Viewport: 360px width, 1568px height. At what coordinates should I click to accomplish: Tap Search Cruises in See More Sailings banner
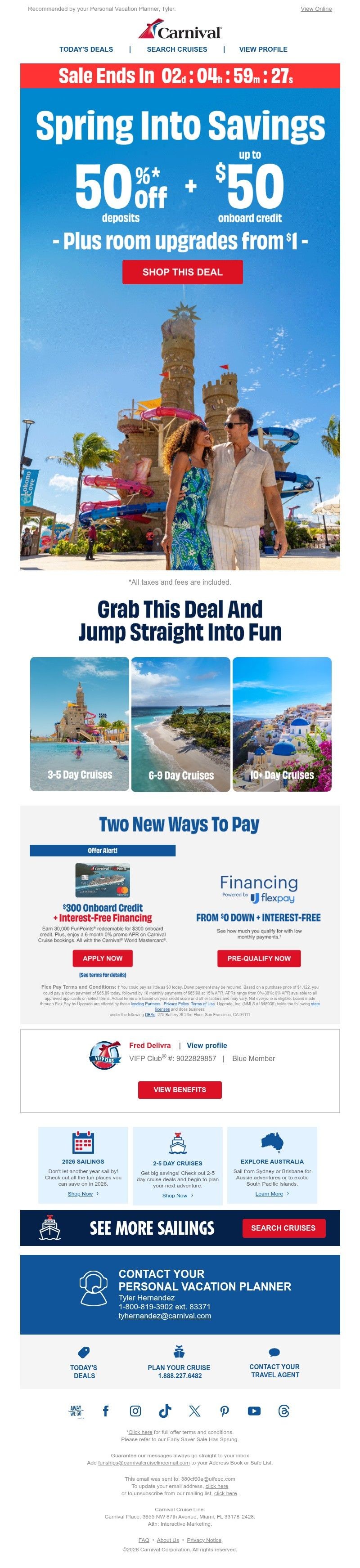(x=283, y=1228)
